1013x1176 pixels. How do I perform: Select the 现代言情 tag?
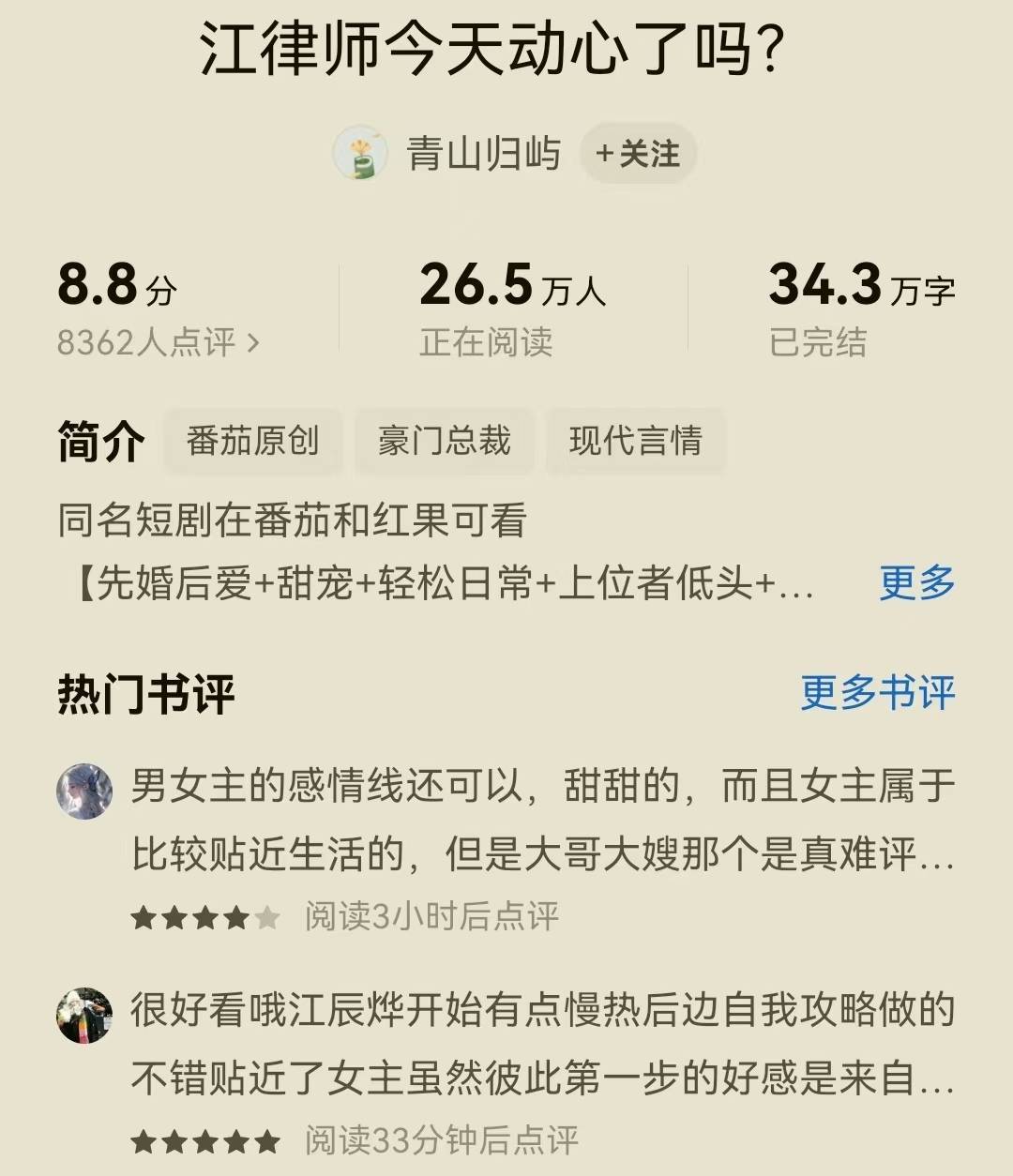point(635,441)
